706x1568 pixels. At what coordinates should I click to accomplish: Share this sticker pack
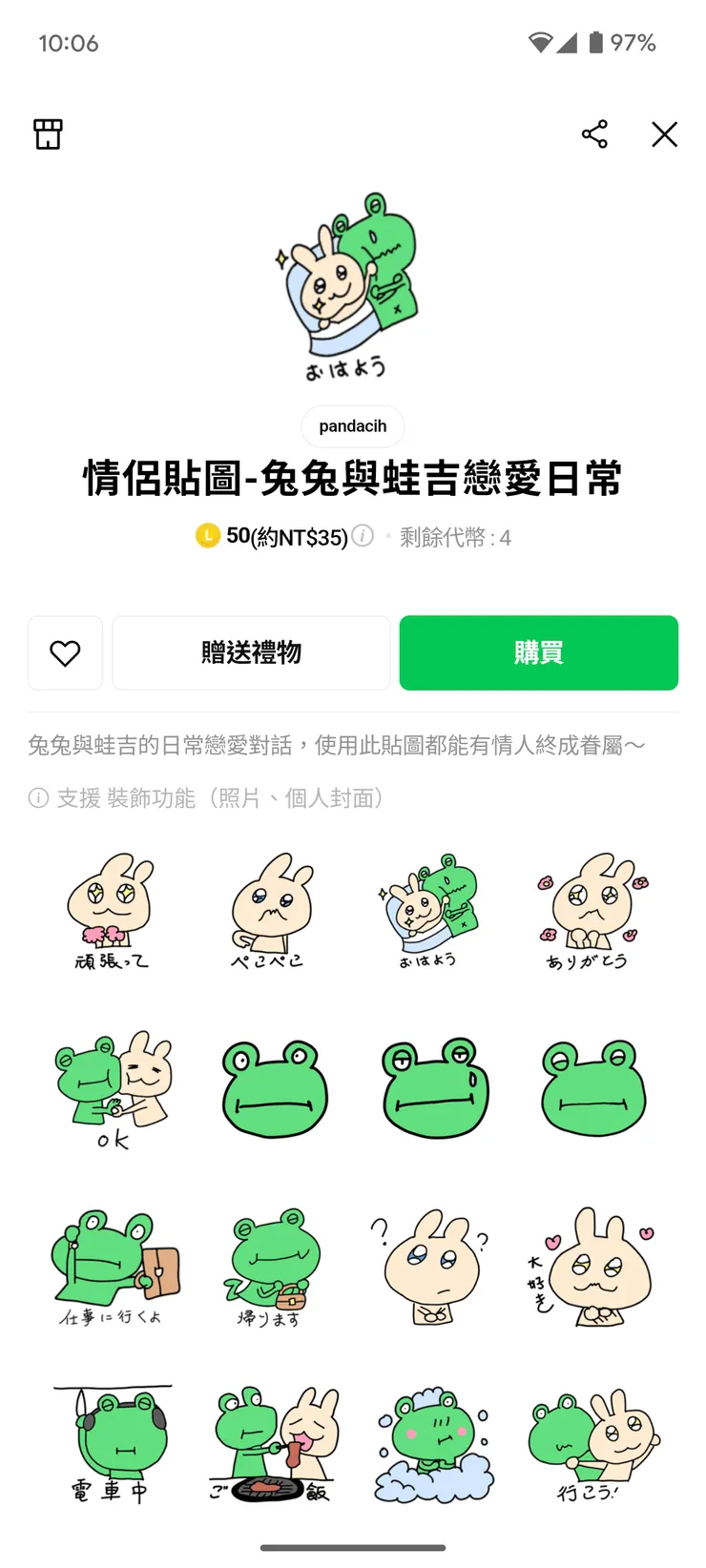(595, 134)
